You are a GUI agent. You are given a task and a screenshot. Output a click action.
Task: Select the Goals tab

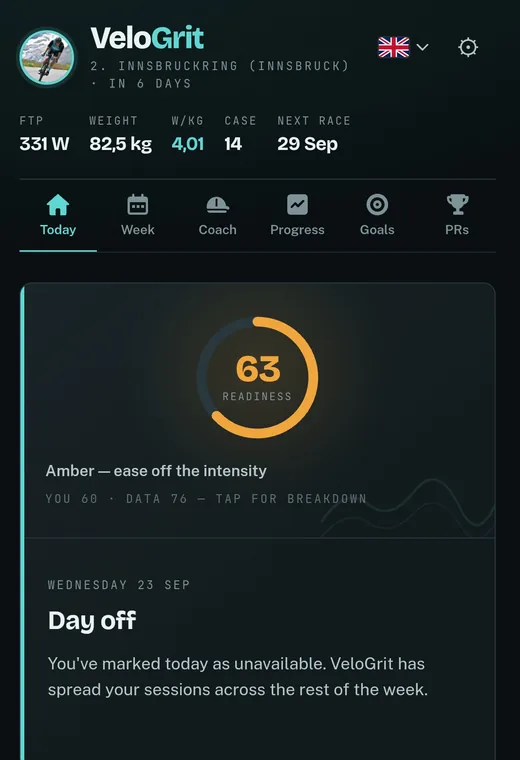(377, 215)
